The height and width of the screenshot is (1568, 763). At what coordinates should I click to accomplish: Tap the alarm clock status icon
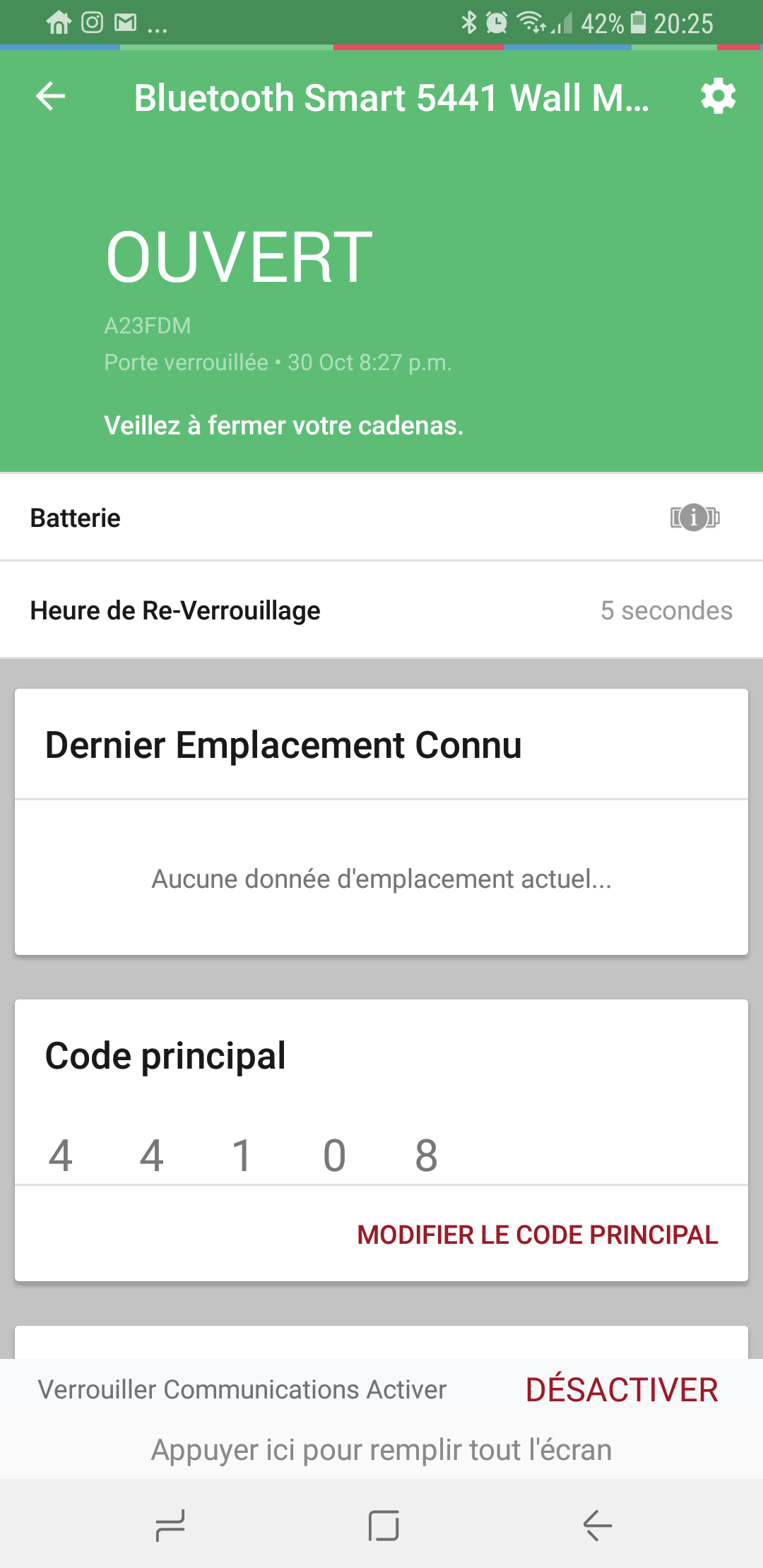pos(497,23)
